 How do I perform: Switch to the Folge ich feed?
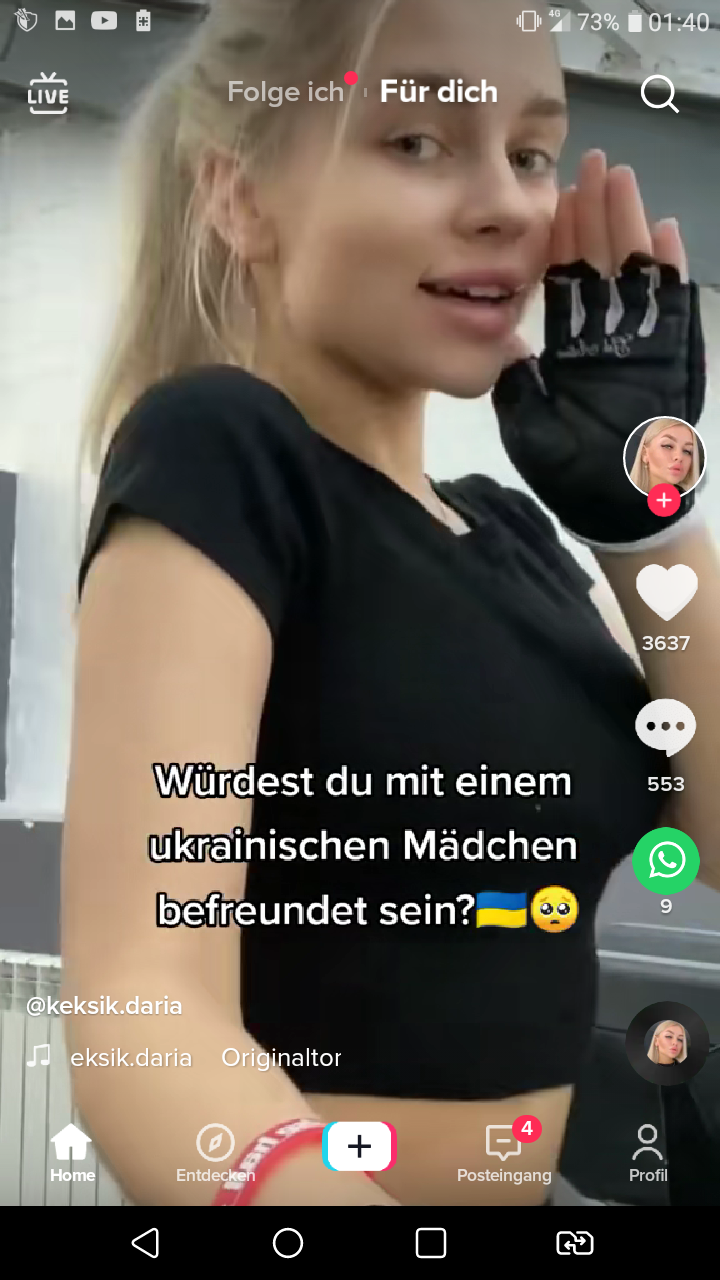pyautogui.click(x=285, y=92)
